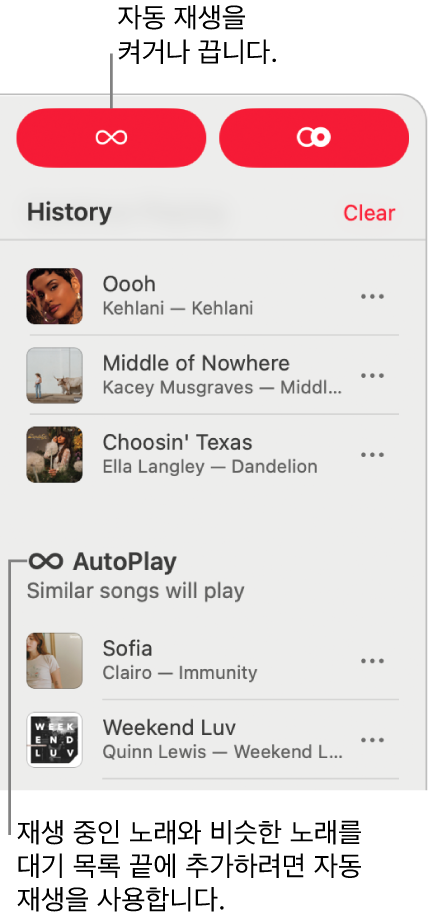Screen dimensions: 428x923
Task: Open more options for Oooh
Action: [372, 297]
